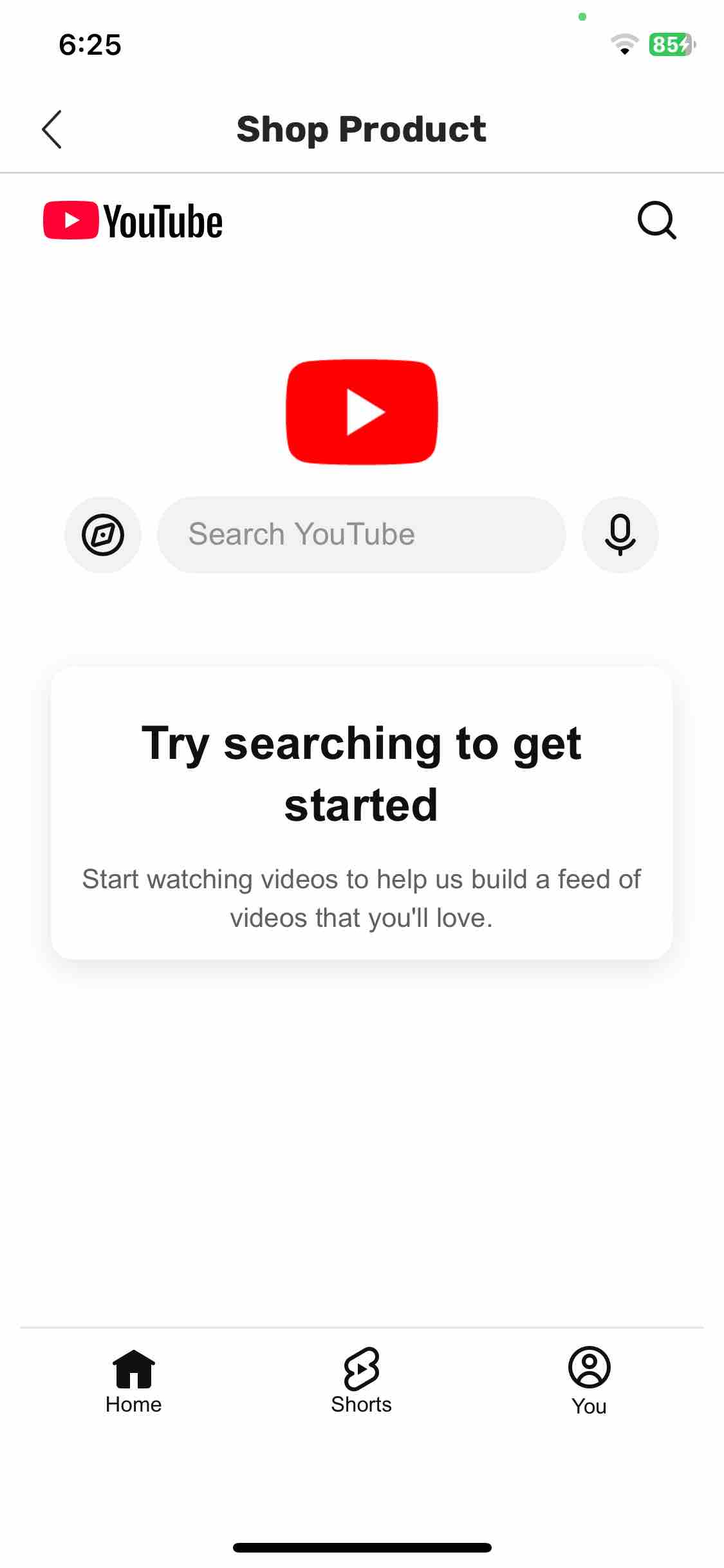Open the explore compass button
The height and width of the screenshot is (1568, 724).
pyautogui.click(x=103, y=534)
